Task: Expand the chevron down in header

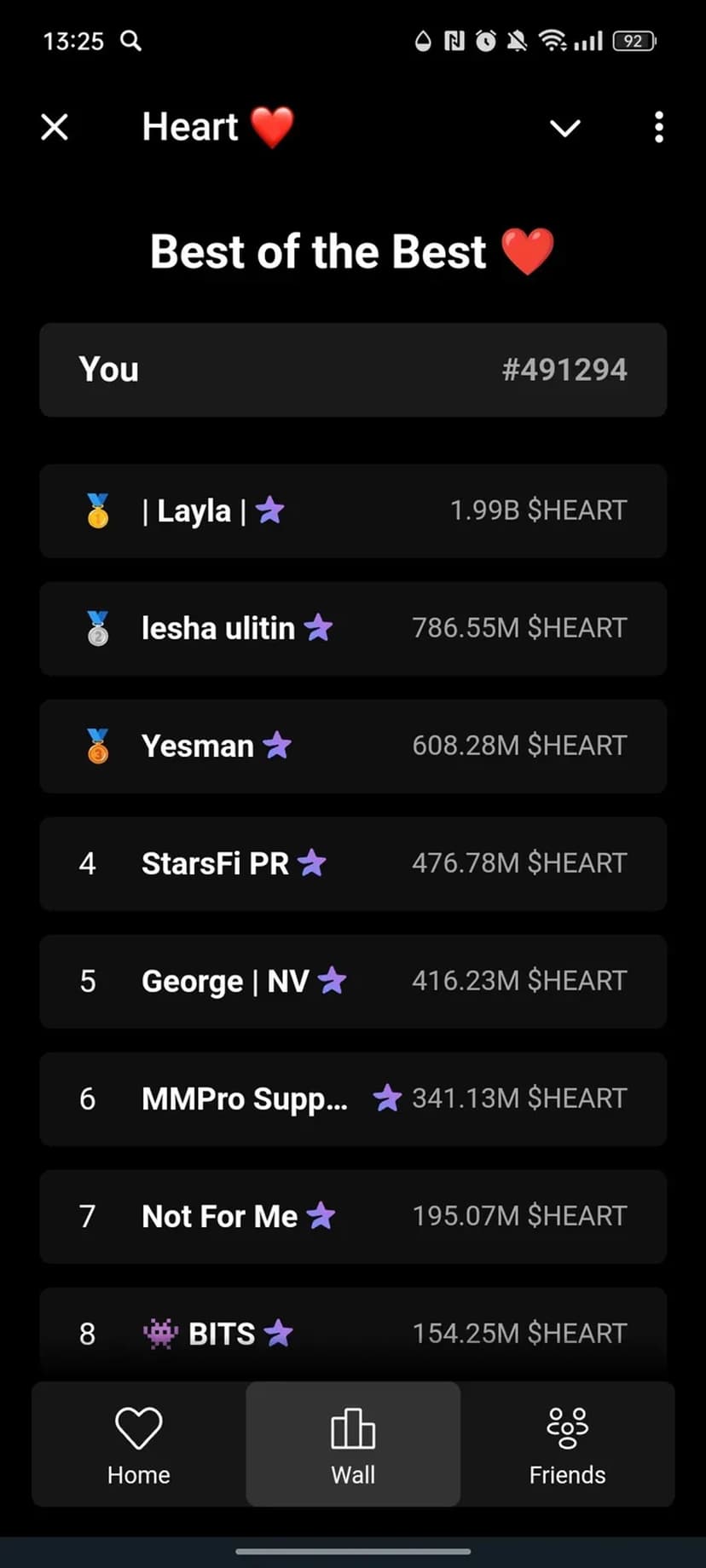Action: (564, 128)
